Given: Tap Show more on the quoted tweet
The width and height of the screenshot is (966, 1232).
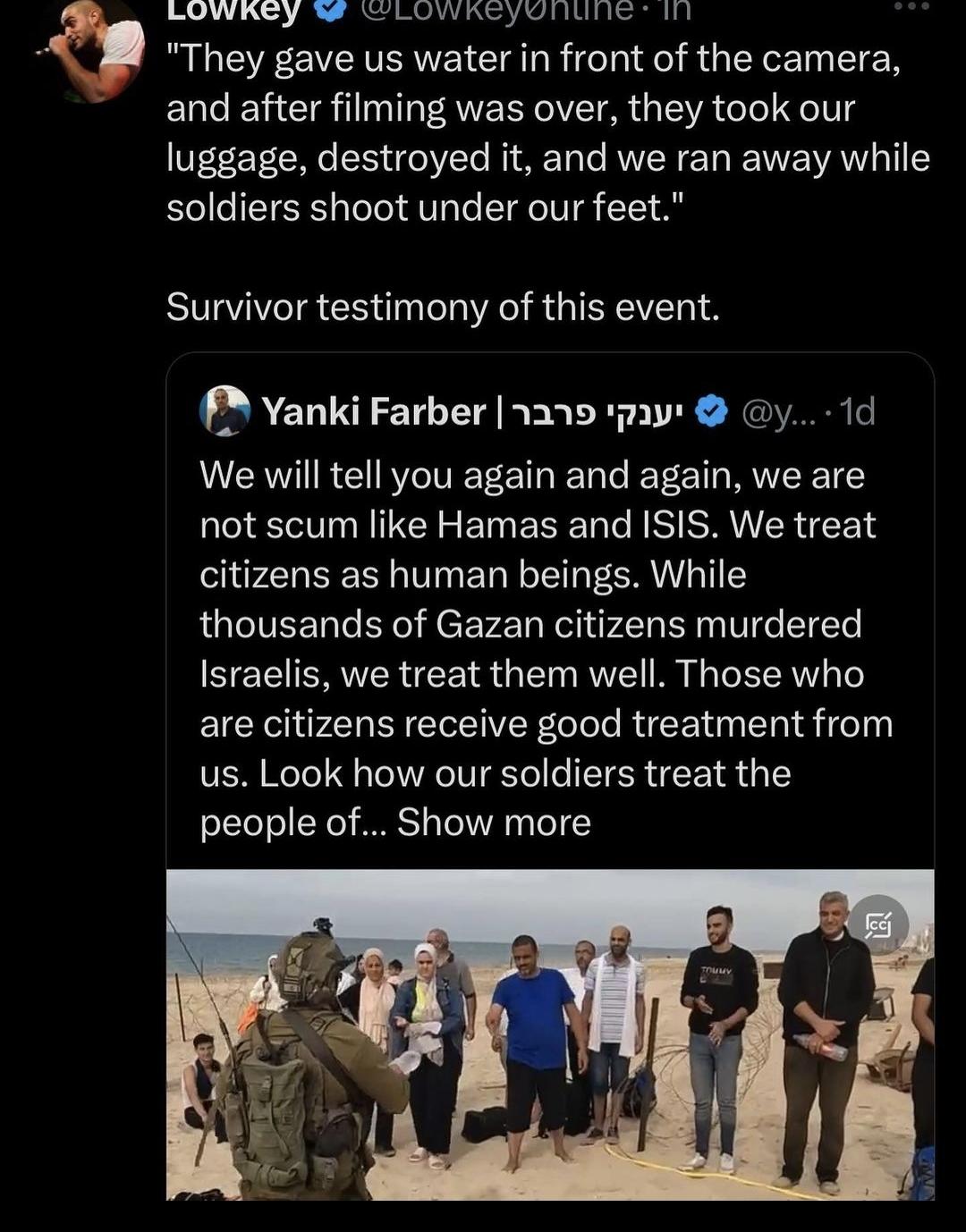Looking at the screenshot, I should (494, 823).
